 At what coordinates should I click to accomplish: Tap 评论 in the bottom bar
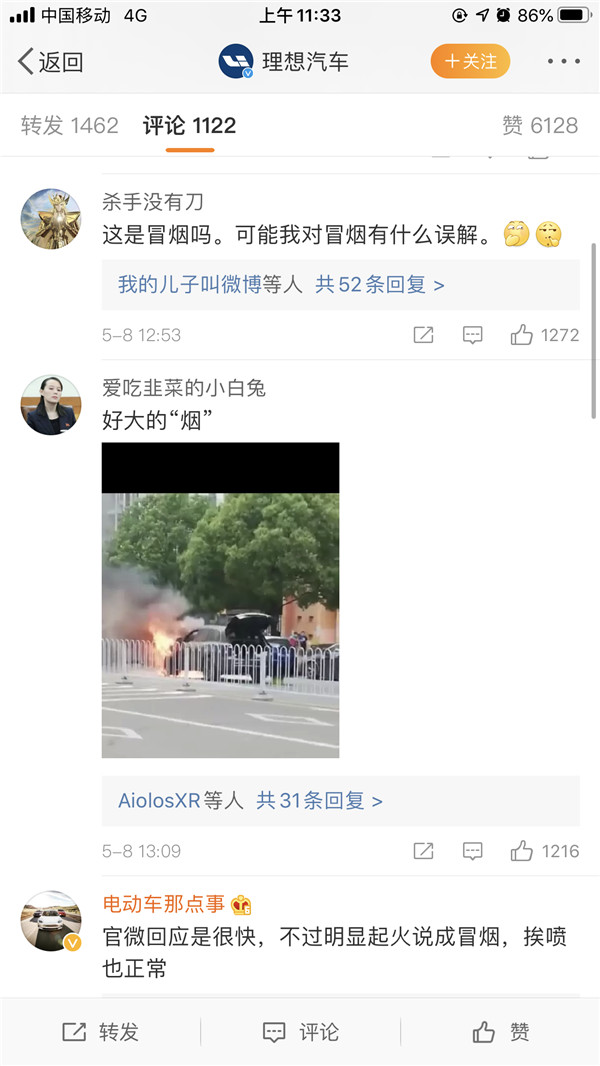300,1032
